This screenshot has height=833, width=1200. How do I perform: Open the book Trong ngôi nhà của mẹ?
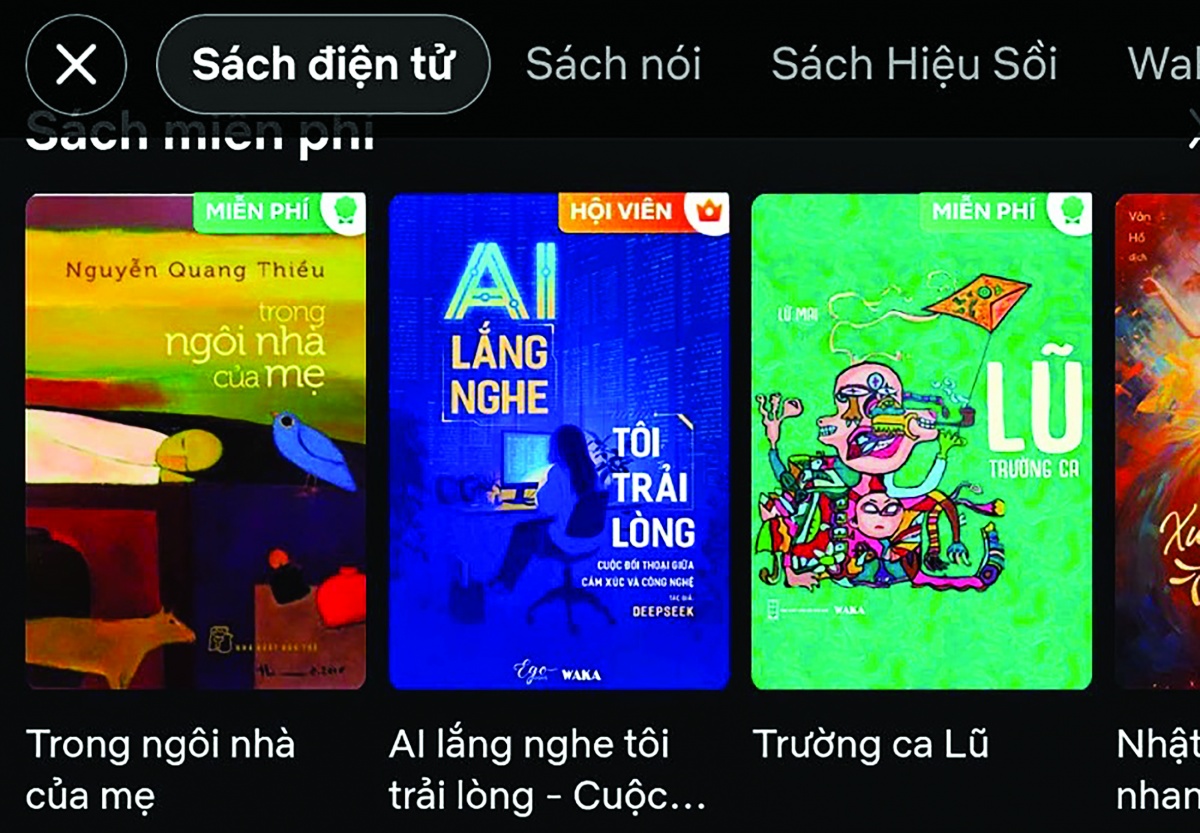point(196,441)
